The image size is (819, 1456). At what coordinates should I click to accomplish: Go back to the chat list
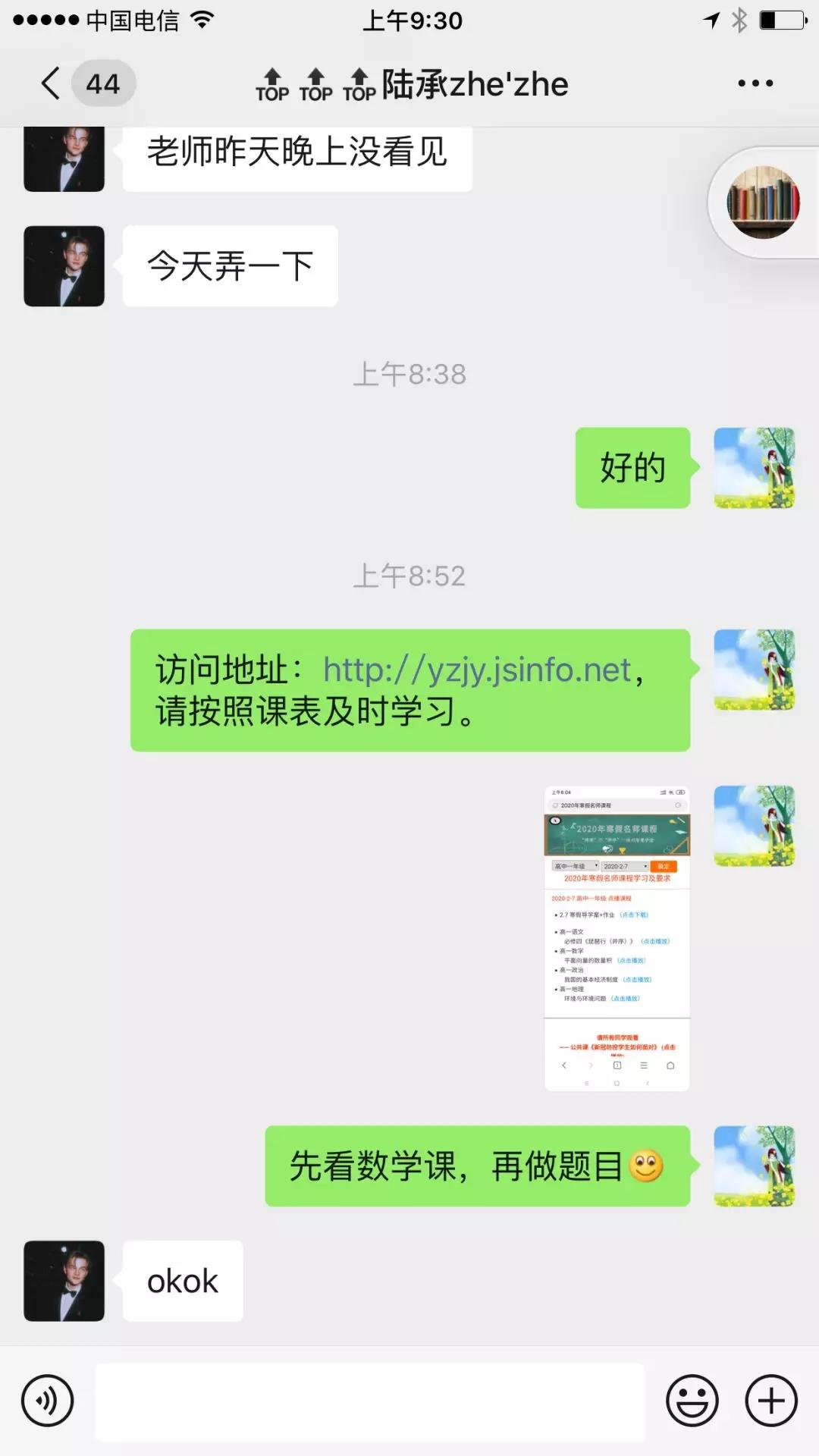coord(52,83)
